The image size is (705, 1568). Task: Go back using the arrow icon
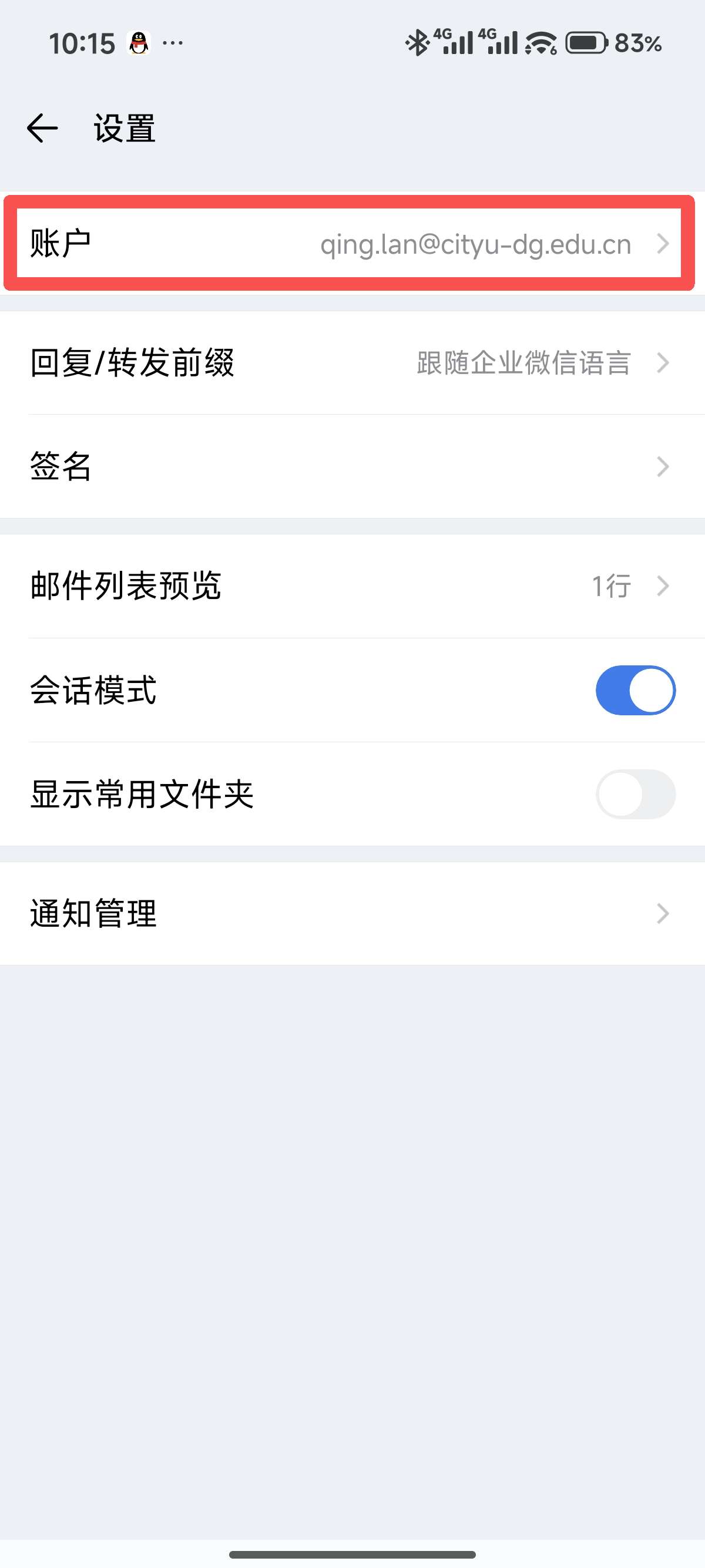pyautogui.click(x=43, y=129)
